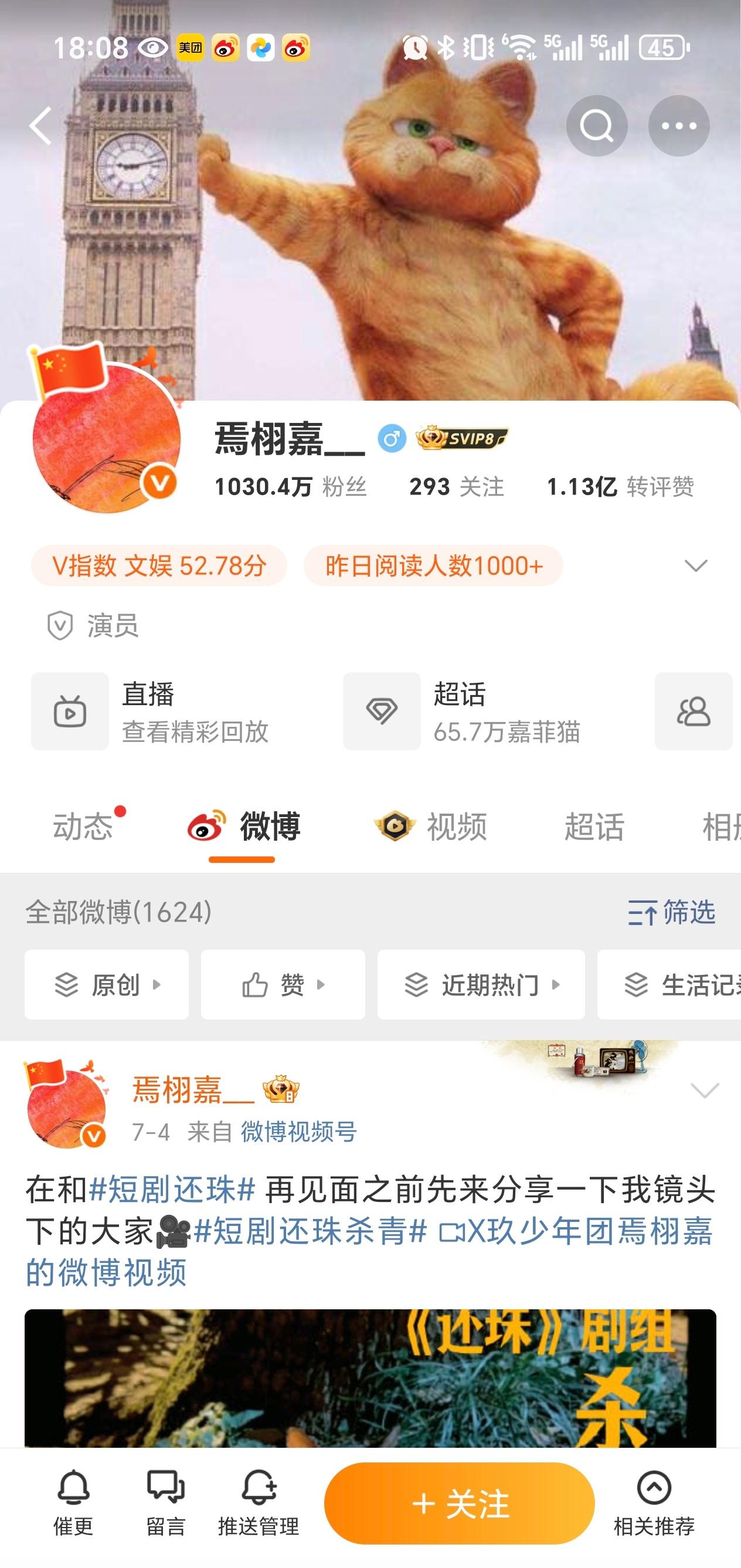The width and height of the screenshot is (741, 1568).
Task: Switch to the 超话 tab
Action: coord(594,827)
